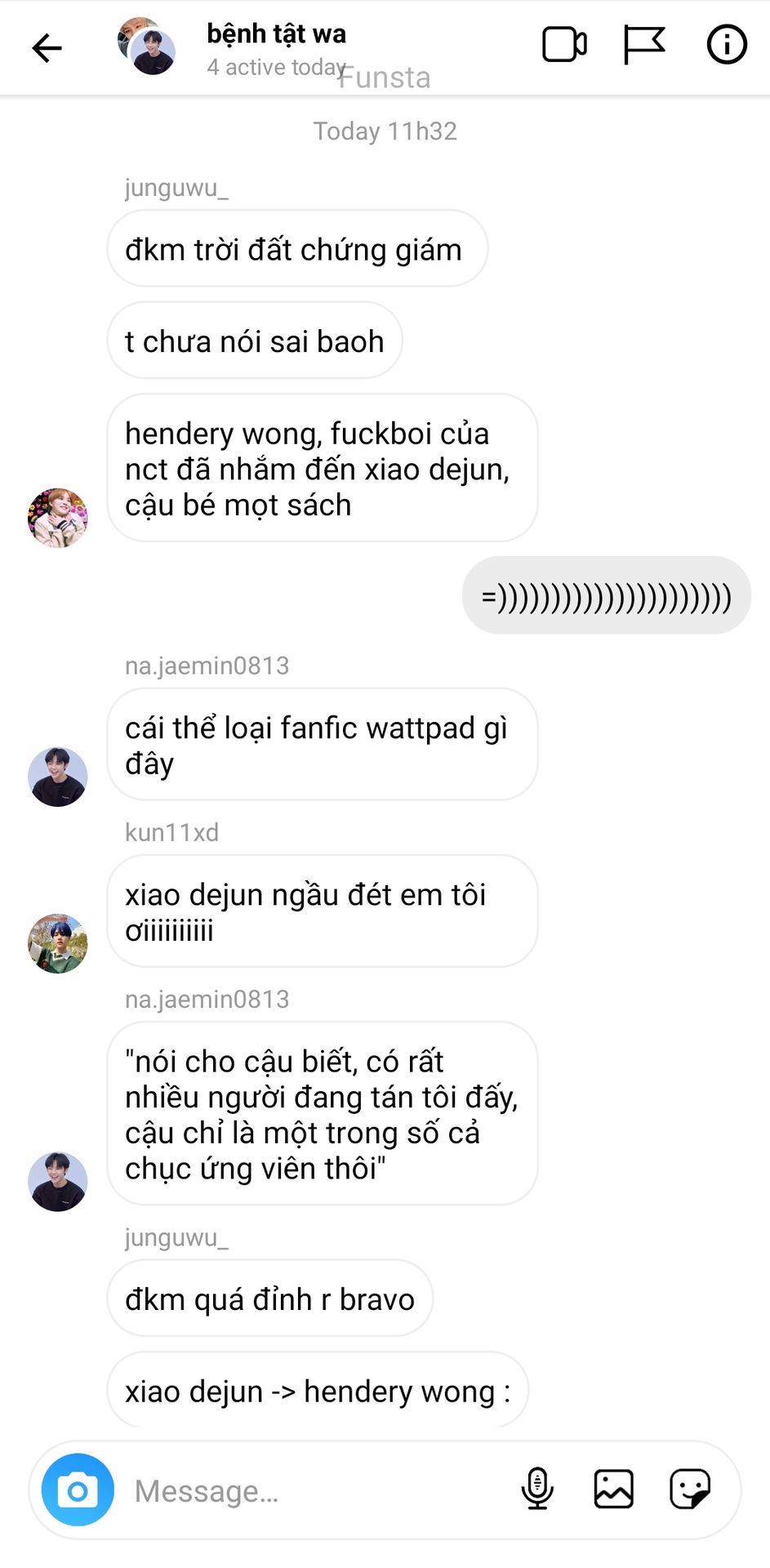View junguwu_ profile picture
Viewport: 770px width, 1568px height.
[x=57, y=518]
